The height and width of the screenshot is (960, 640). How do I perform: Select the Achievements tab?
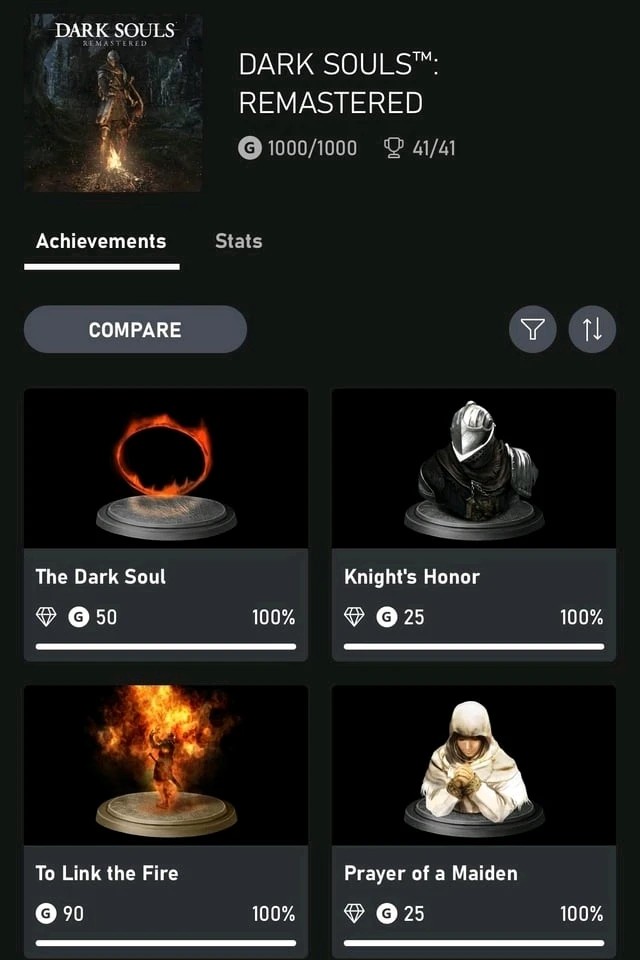click(x=101, y=241)
